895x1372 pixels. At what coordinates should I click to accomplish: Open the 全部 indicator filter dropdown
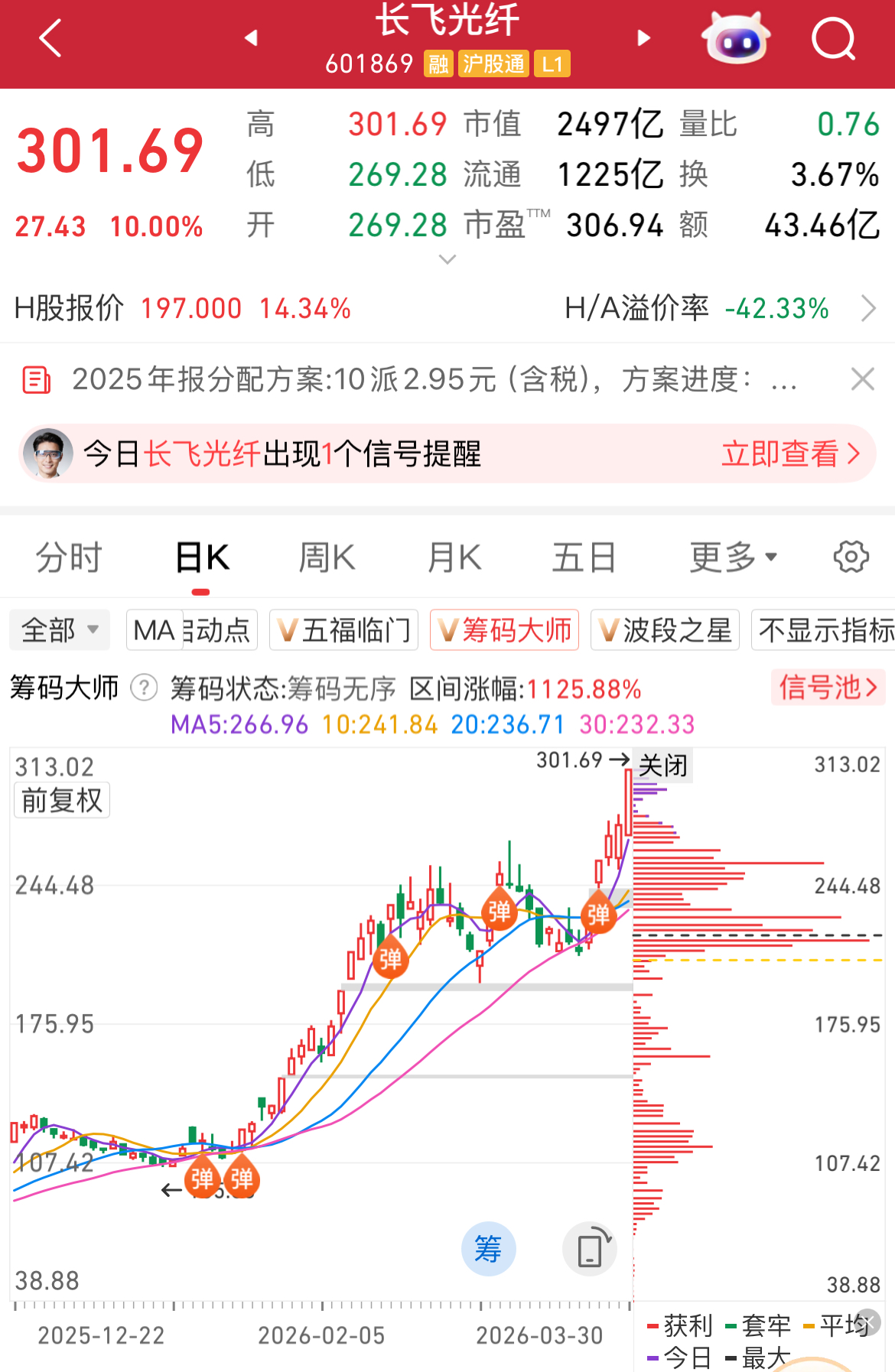[60, 630]
